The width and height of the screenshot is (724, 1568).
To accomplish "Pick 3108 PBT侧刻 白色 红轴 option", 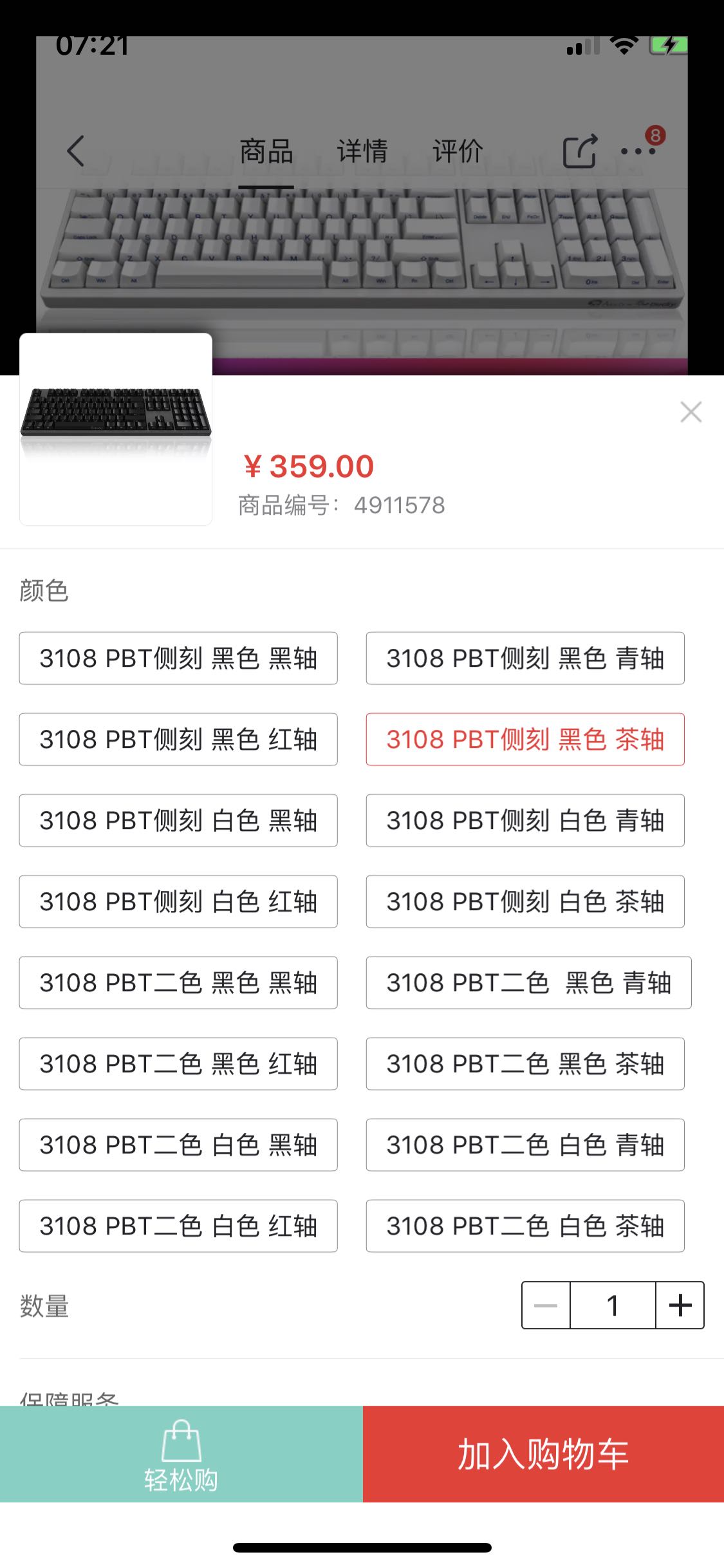I will tap(178, 902).
